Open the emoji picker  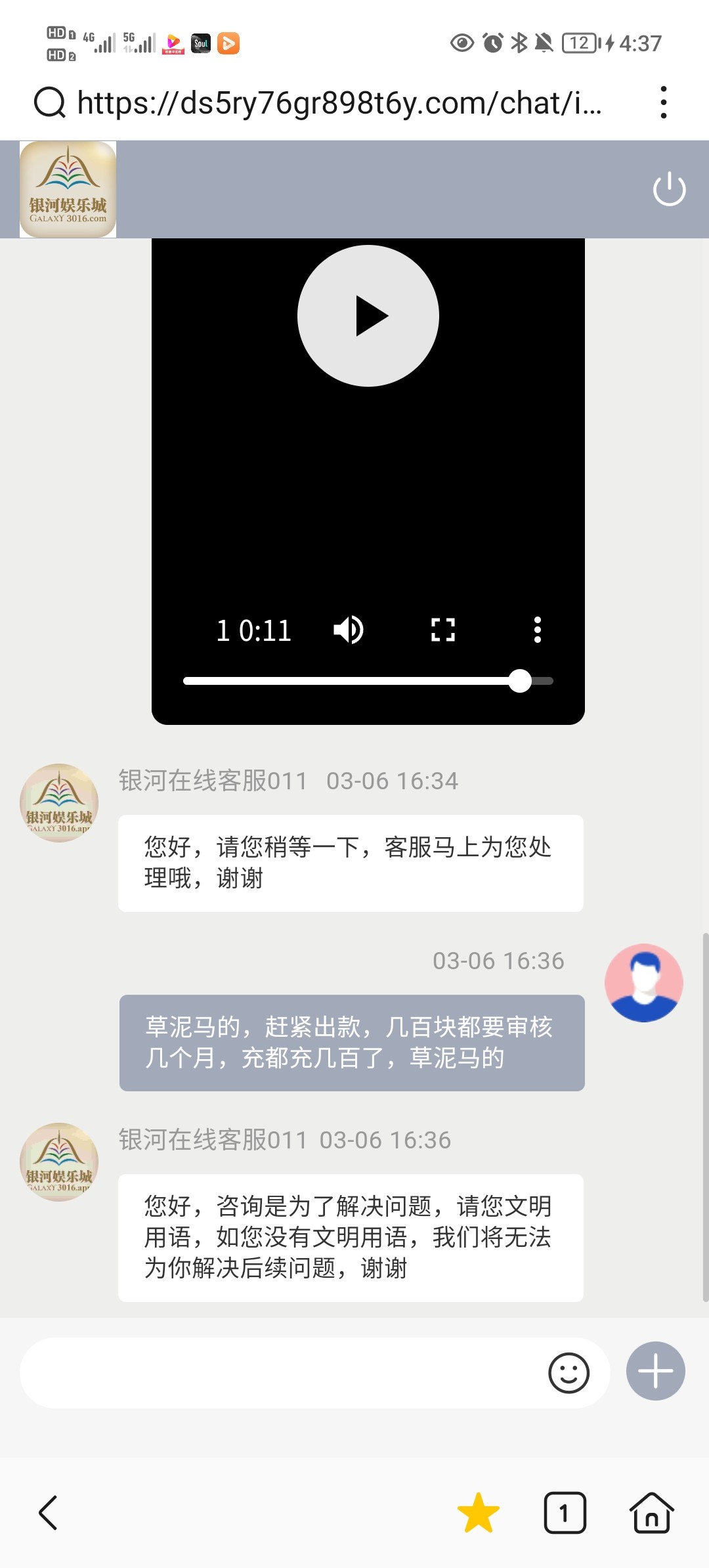[569, 1372]
